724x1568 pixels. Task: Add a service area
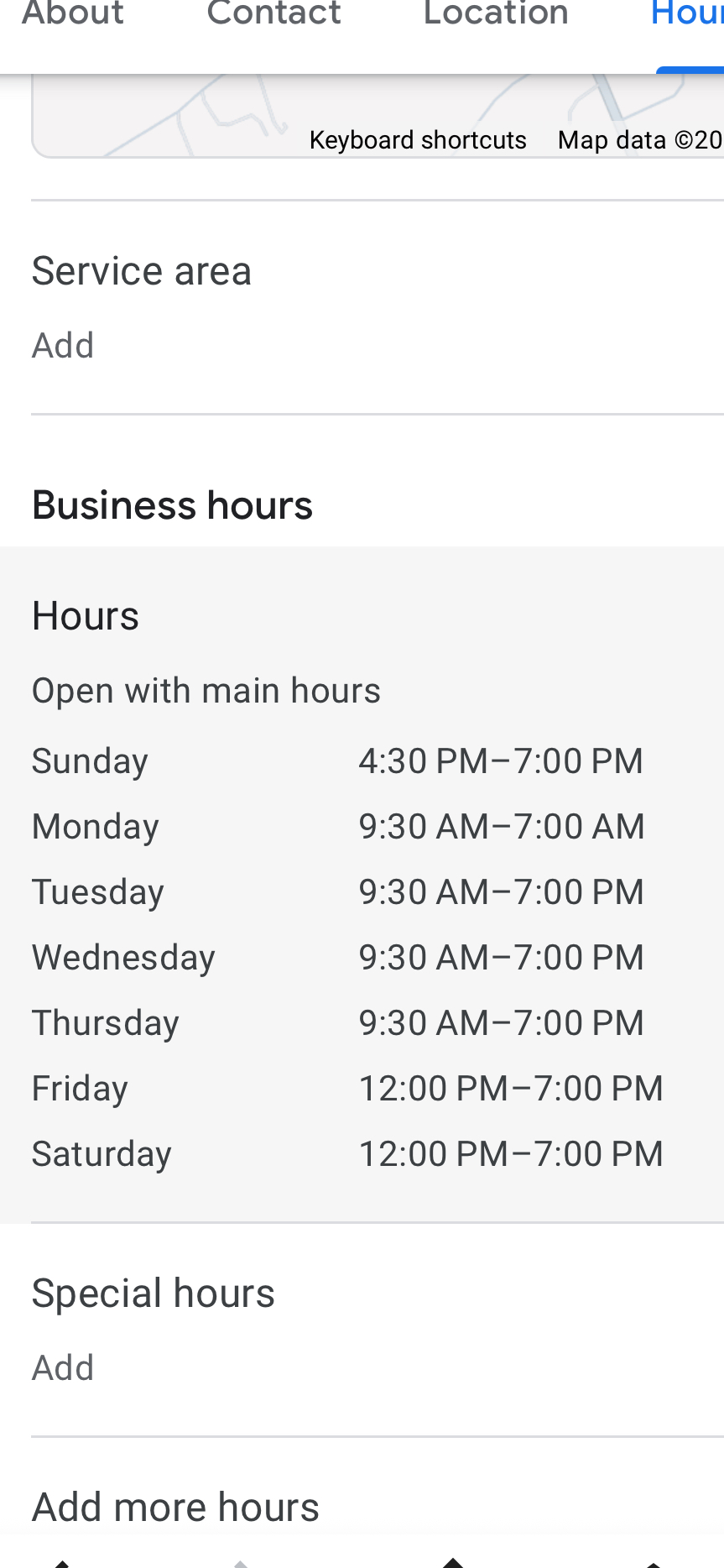[63, 346]
